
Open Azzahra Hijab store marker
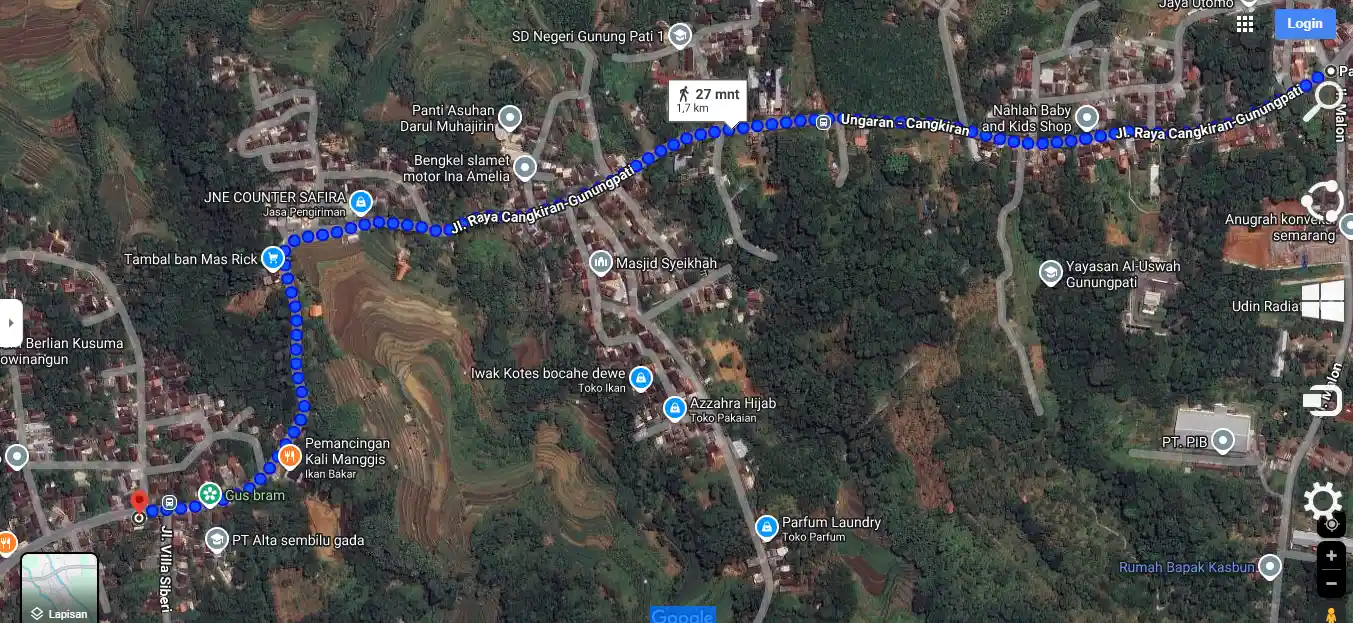[675, 407]
